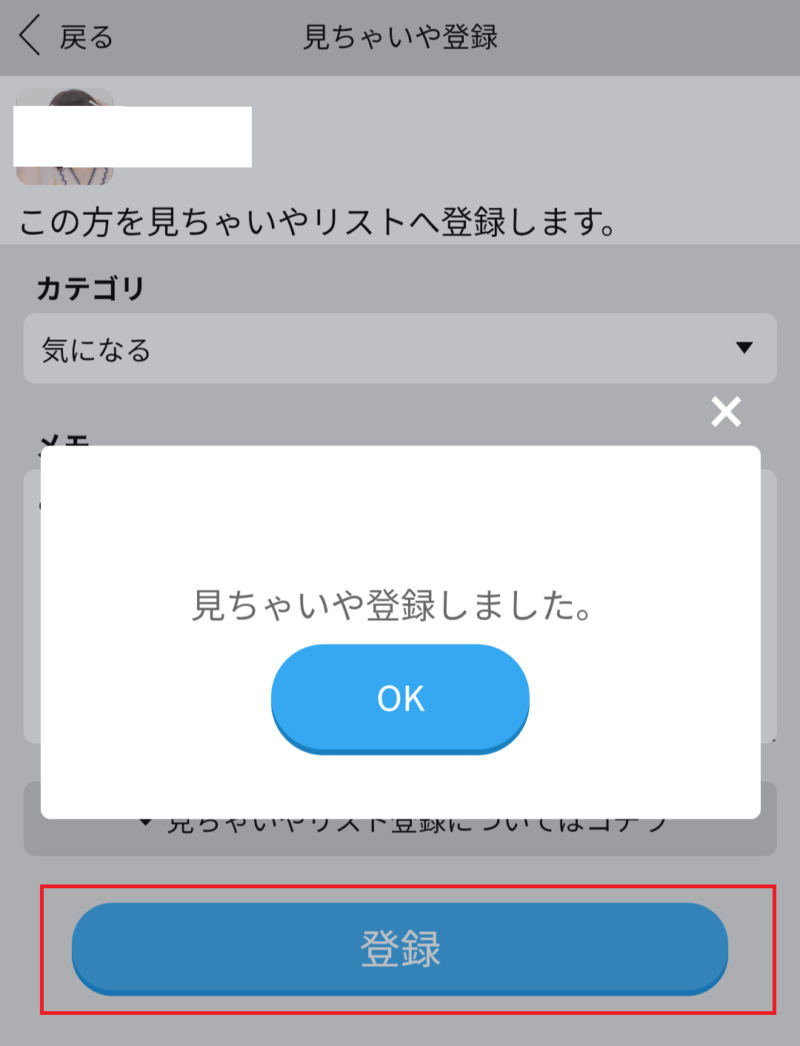Tap the blue 登録 button
Screen dimensions: 800x1046
pos(400,949)
